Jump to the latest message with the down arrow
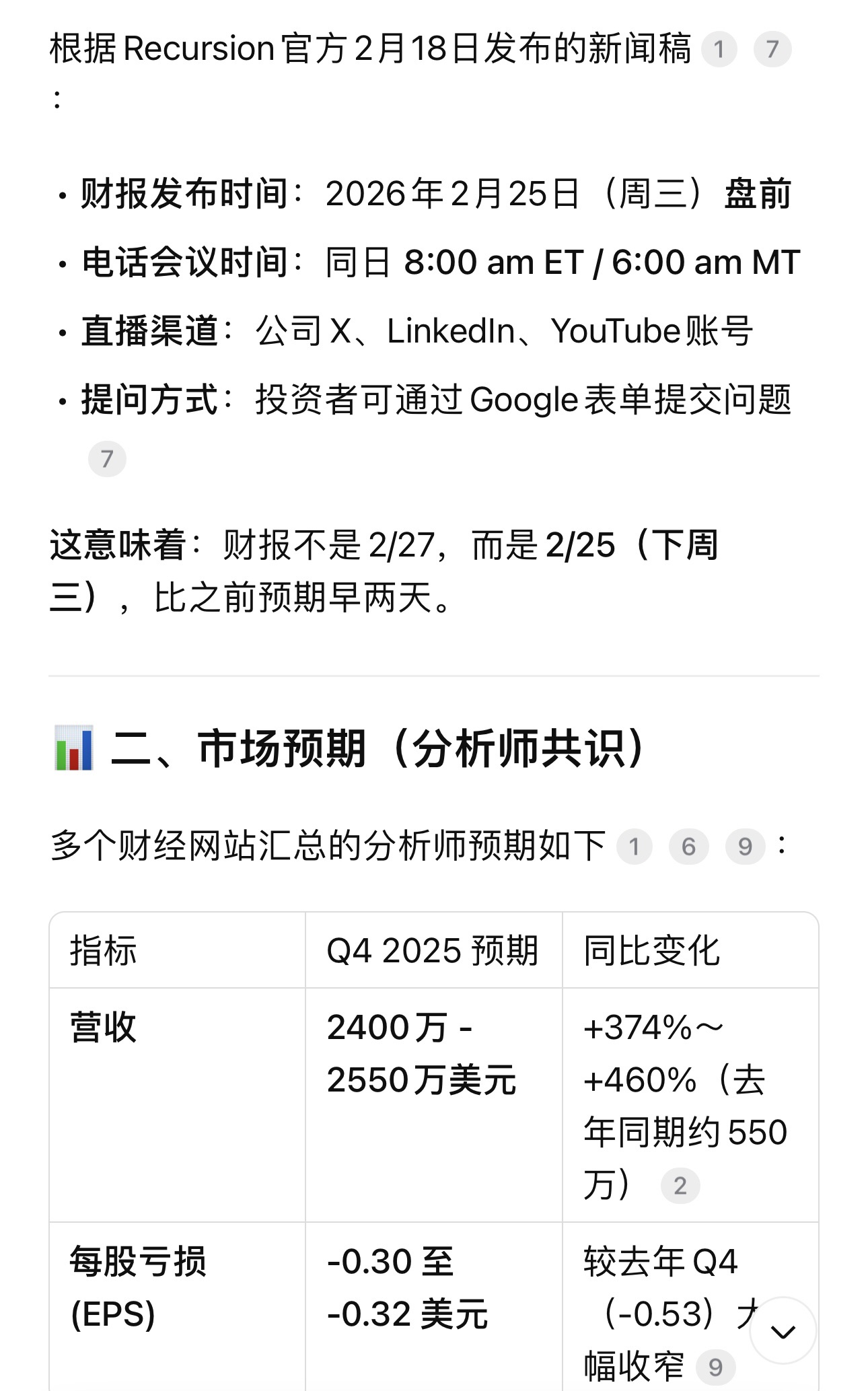This screenshot has height=1391, width=868. (x=783, y=1330)
